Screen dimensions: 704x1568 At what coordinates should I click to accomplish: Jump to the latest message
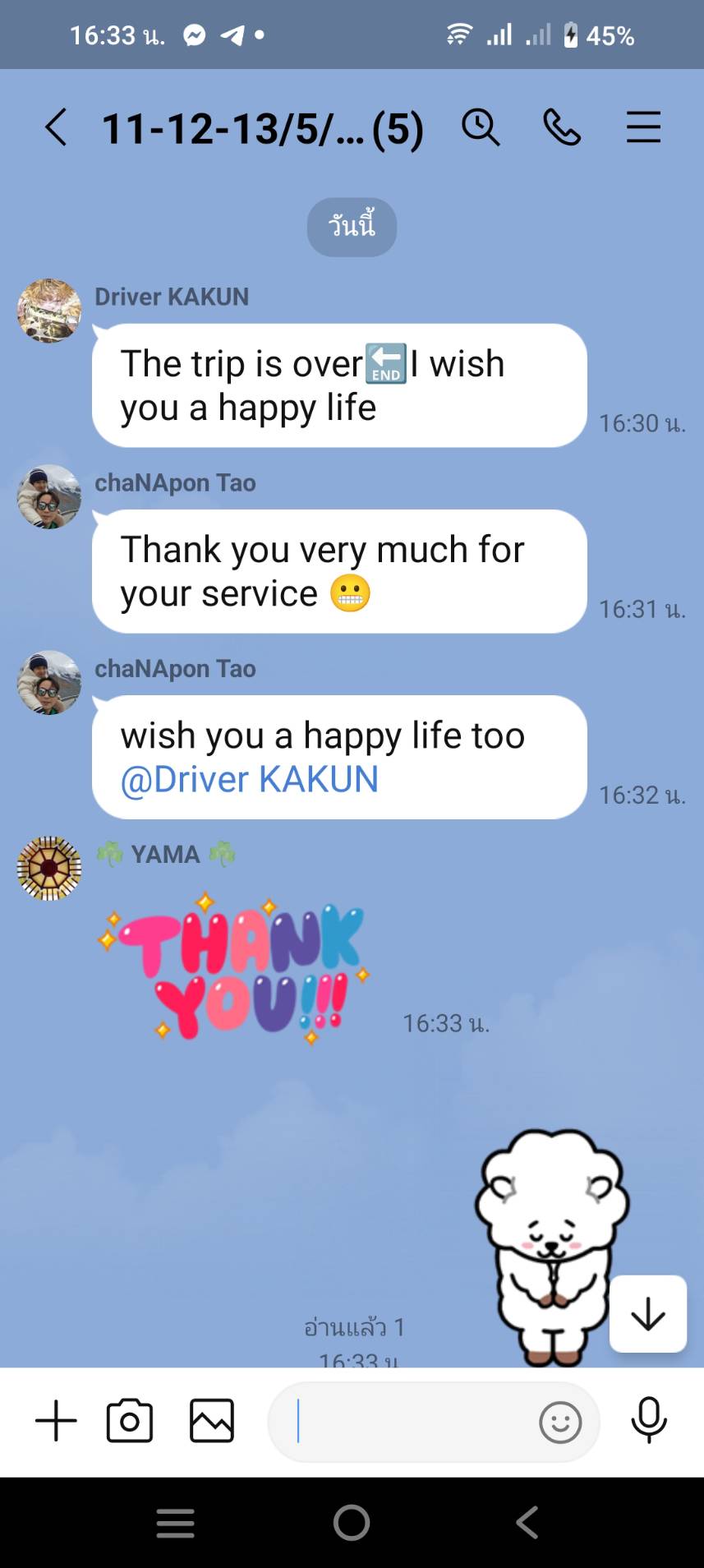point(647,1313)
